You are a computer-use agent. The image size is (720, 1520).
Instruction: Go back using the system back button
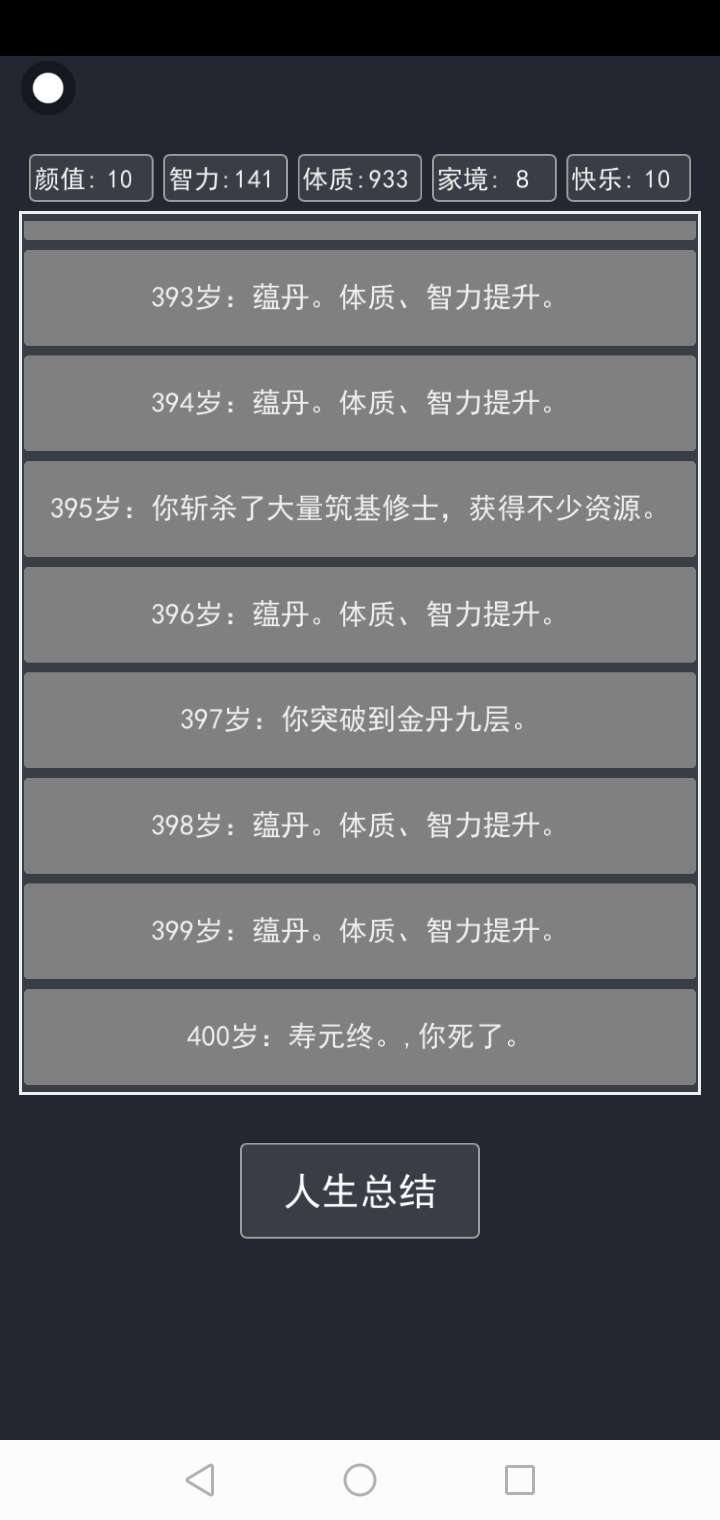pyautogui.click(x=200, y=1480)
